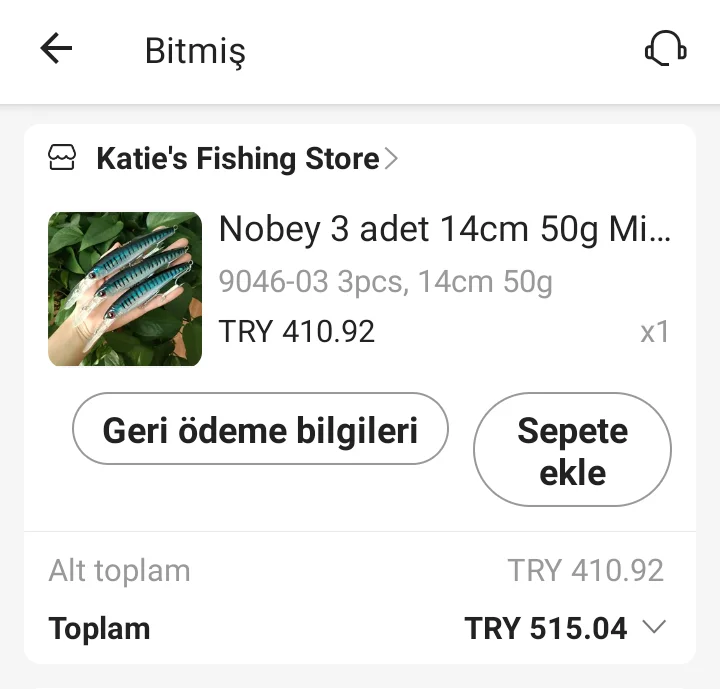
Task: Tap Sepete ekle to add to cart
Action: 572,450
